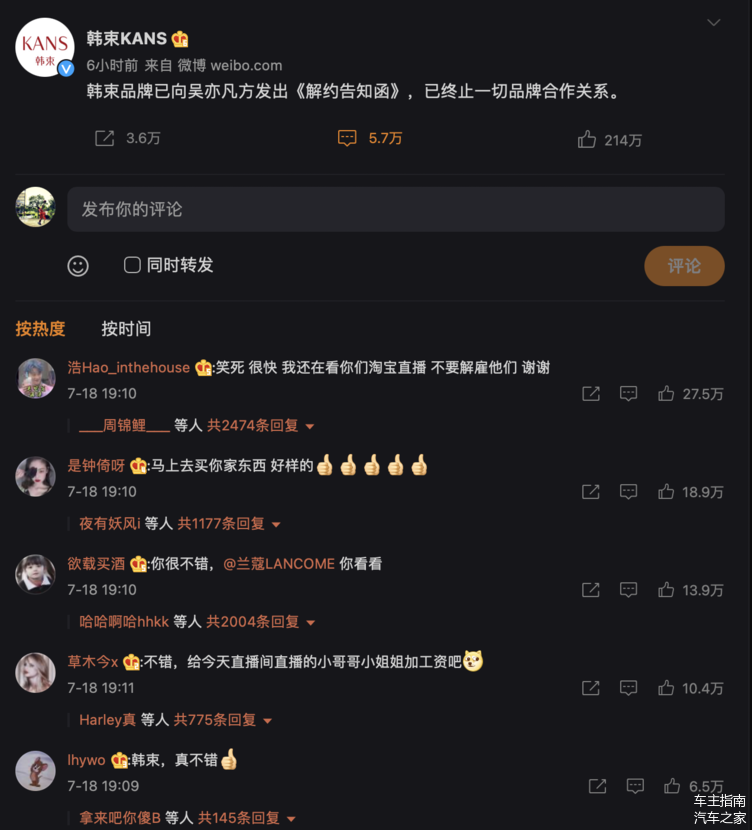This screenshot has width=752, height=830.
Task: Open the post options chevron menu
Action: point(713,22)
